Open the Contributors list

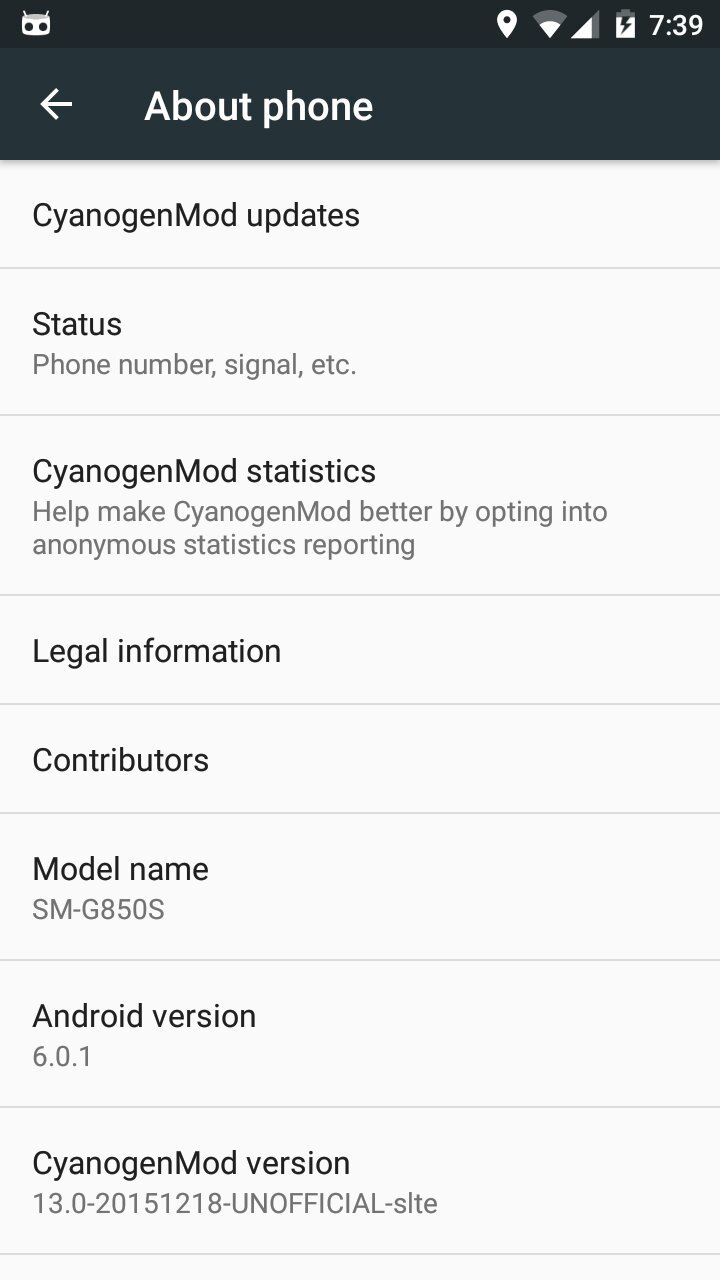[360, 760]
